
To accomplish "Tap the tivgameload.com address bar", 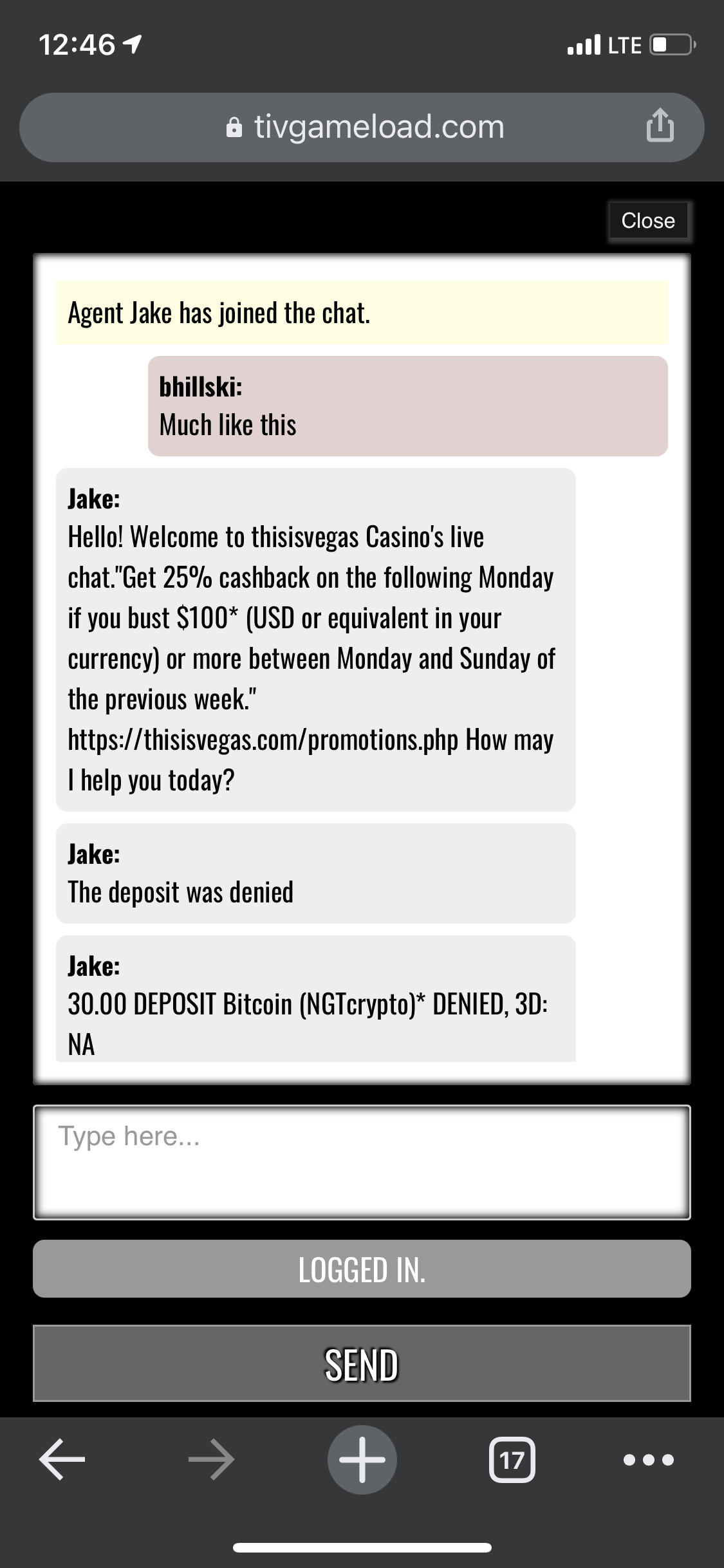I will 362,127.
